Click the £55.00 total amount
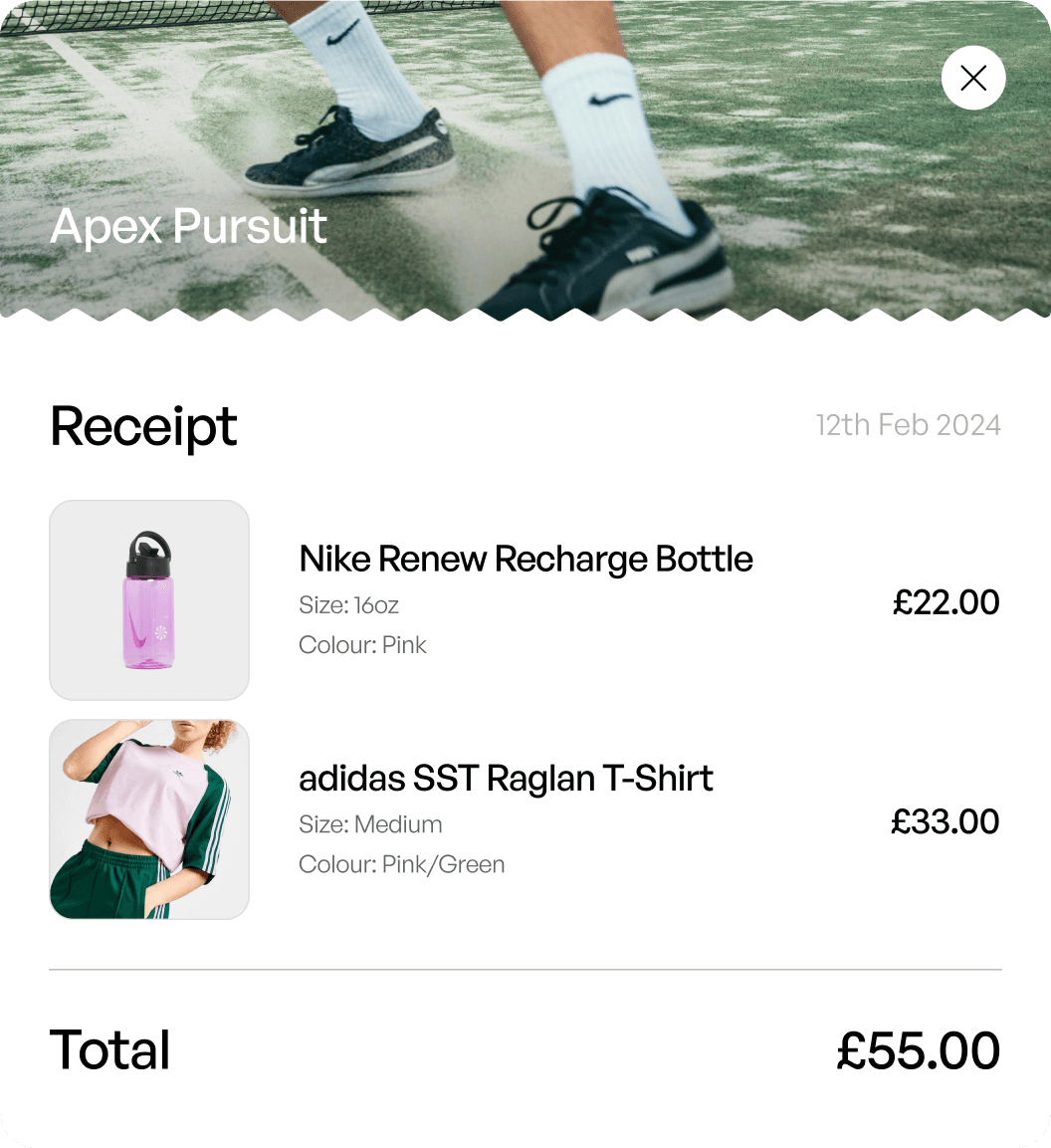Viewport: 1051px width, 1148px height. 918,1050
